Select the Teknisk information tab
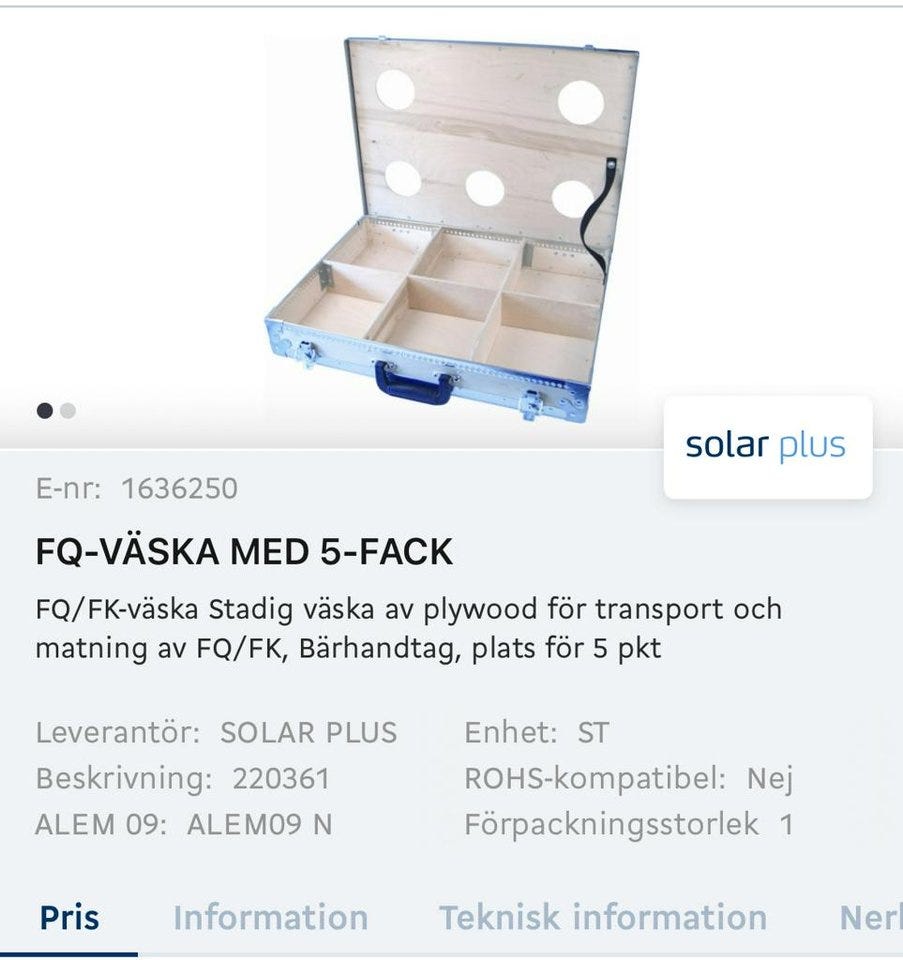 tap(602, 917)
